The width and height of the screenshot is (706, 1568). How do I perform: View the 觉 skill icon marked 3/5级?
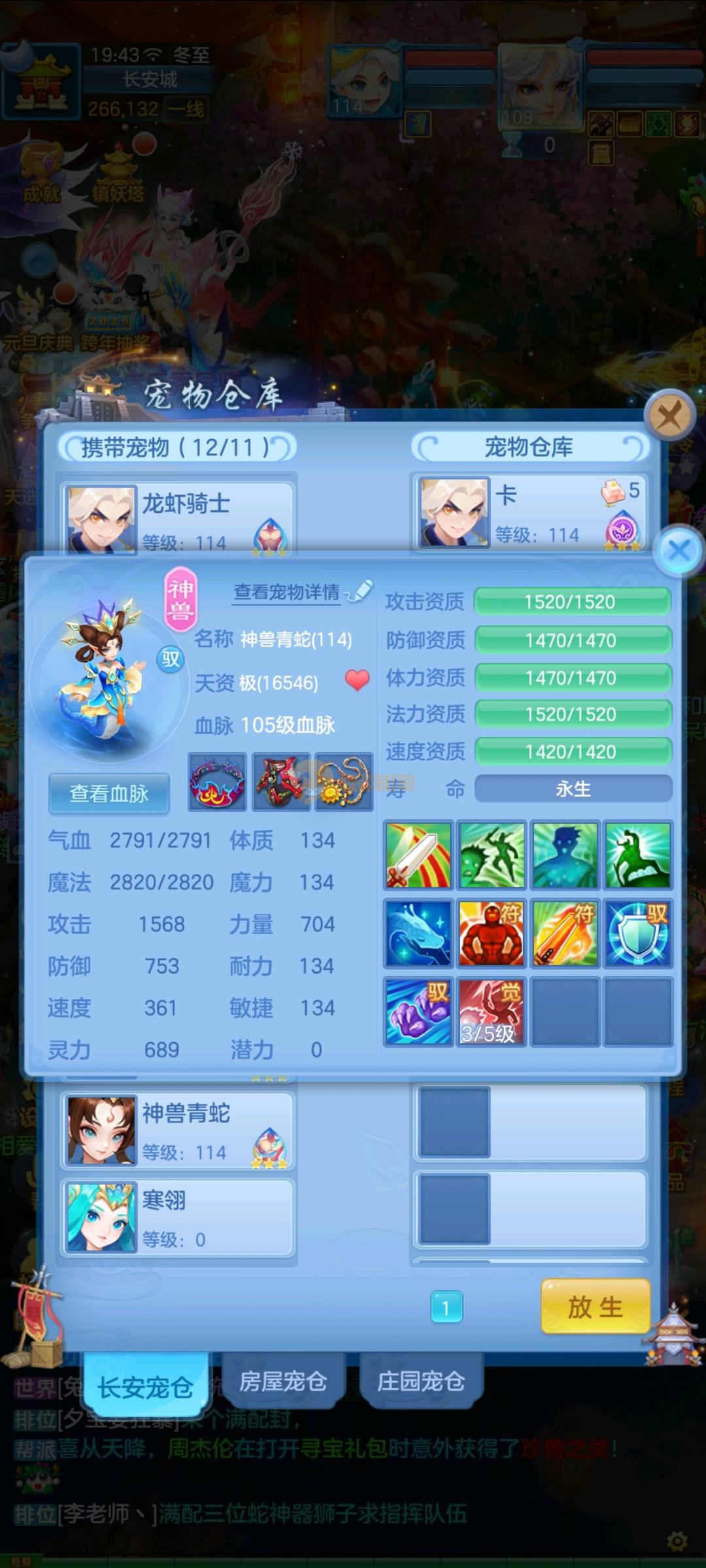pyautogui.click(x=491, y=1011)
